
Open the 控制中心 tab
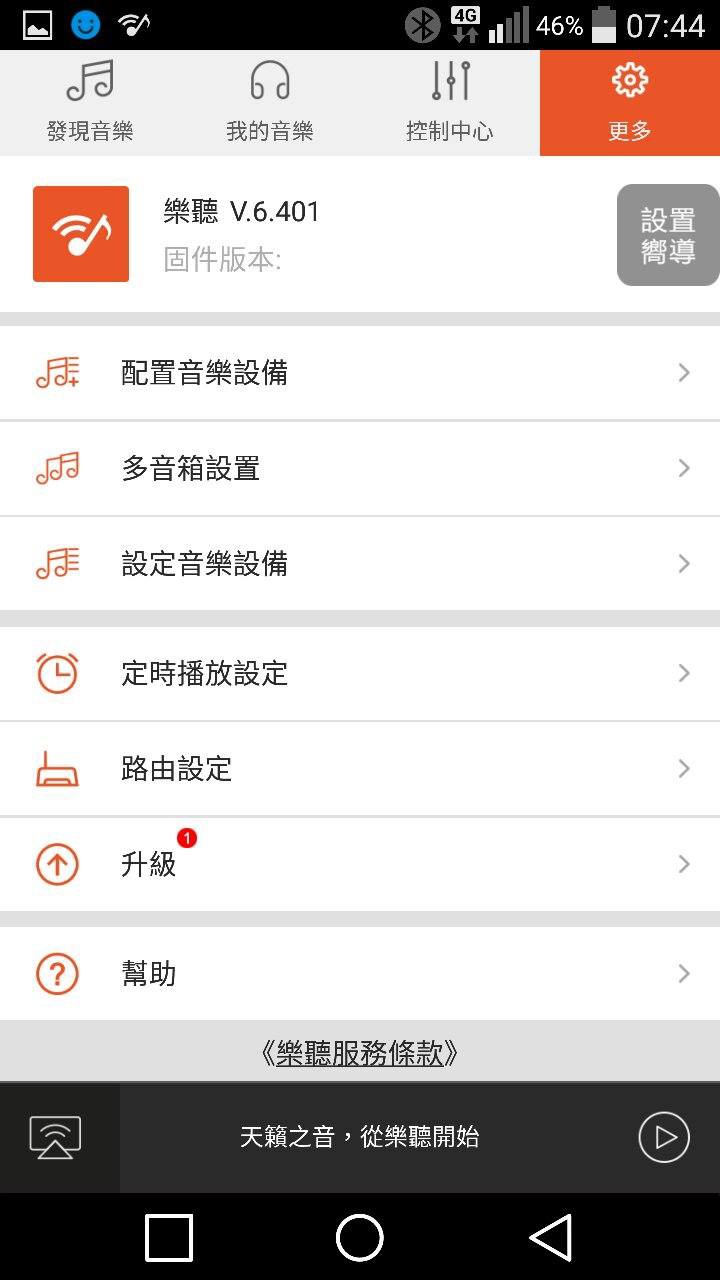pyautogui.click(x=450, y=103)
